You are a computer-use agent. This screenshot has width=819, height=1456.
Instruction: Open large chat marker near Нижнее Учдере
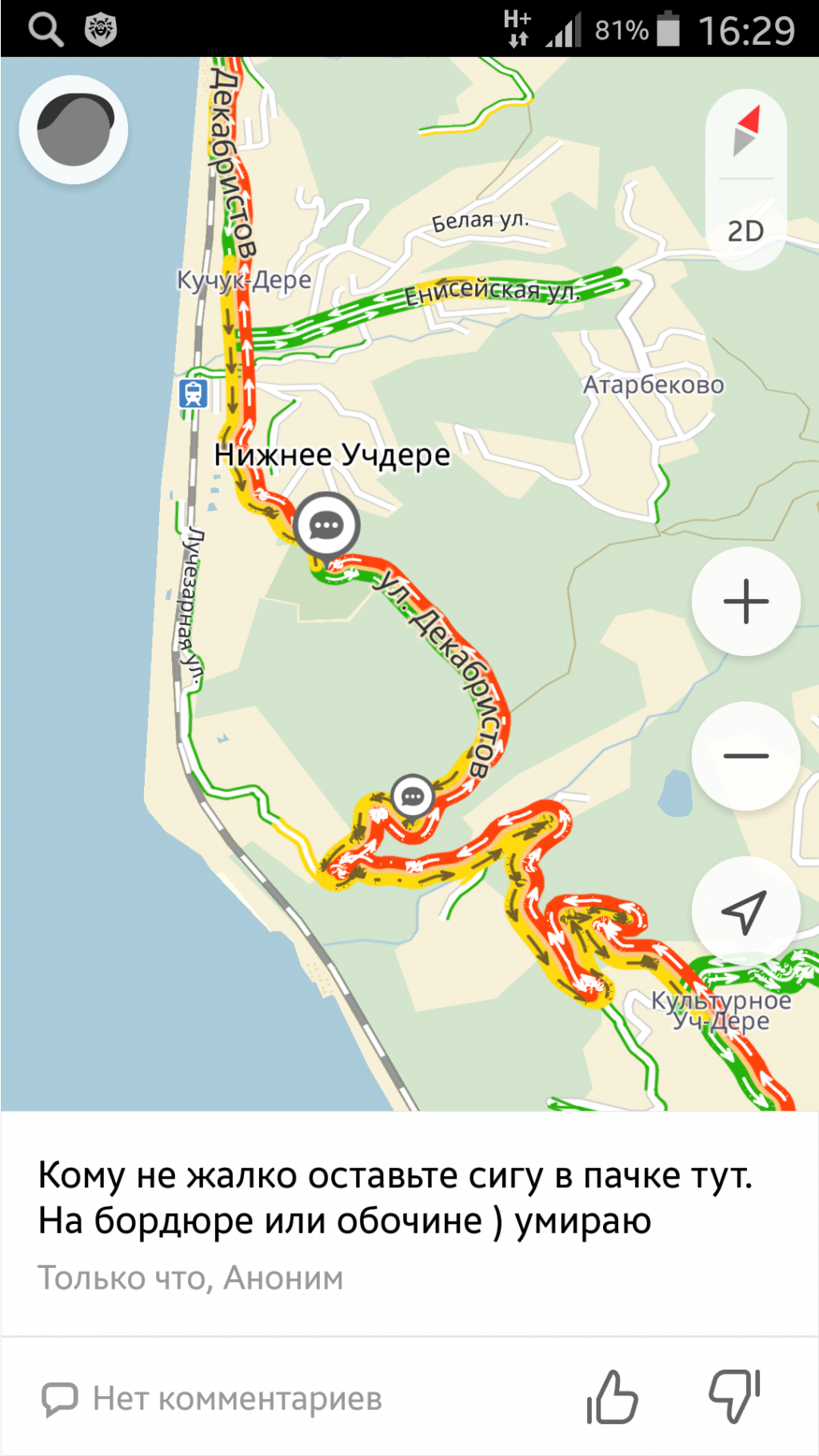pyautogui.click(x=326, y=526)
